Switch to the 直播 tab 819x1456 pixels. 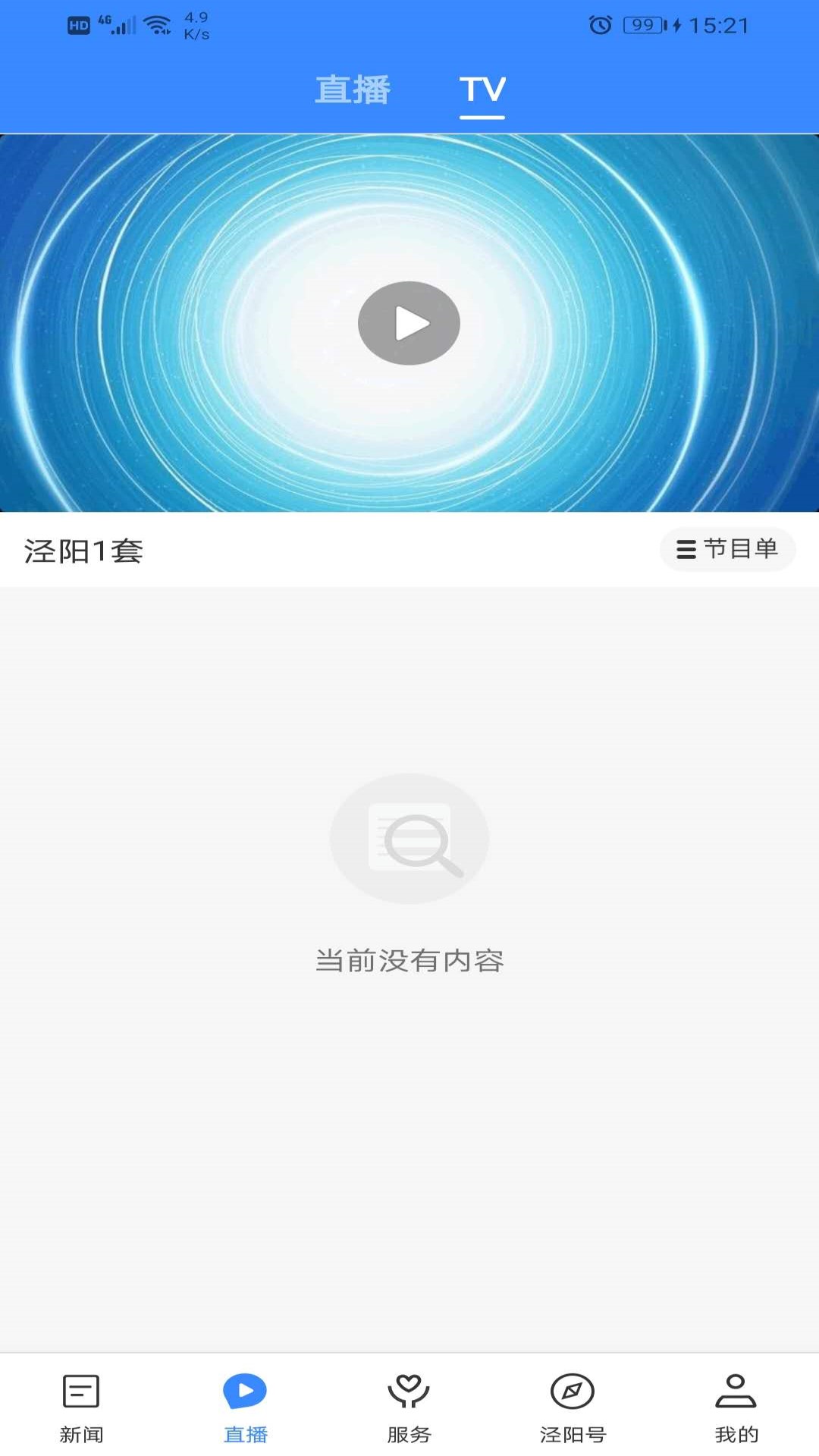(353, 89)
